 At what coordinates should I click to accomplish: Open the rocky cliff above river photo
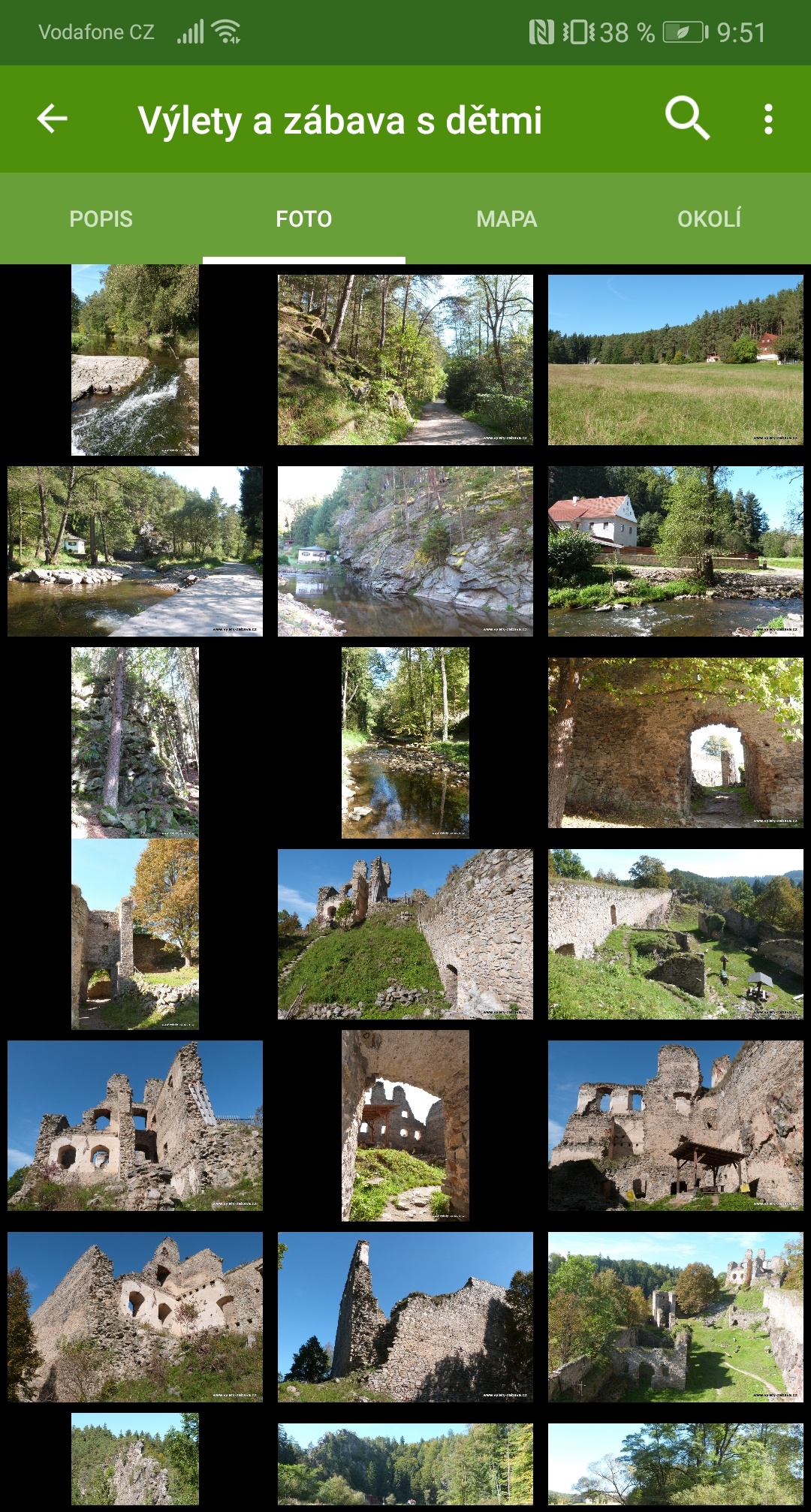405,551
